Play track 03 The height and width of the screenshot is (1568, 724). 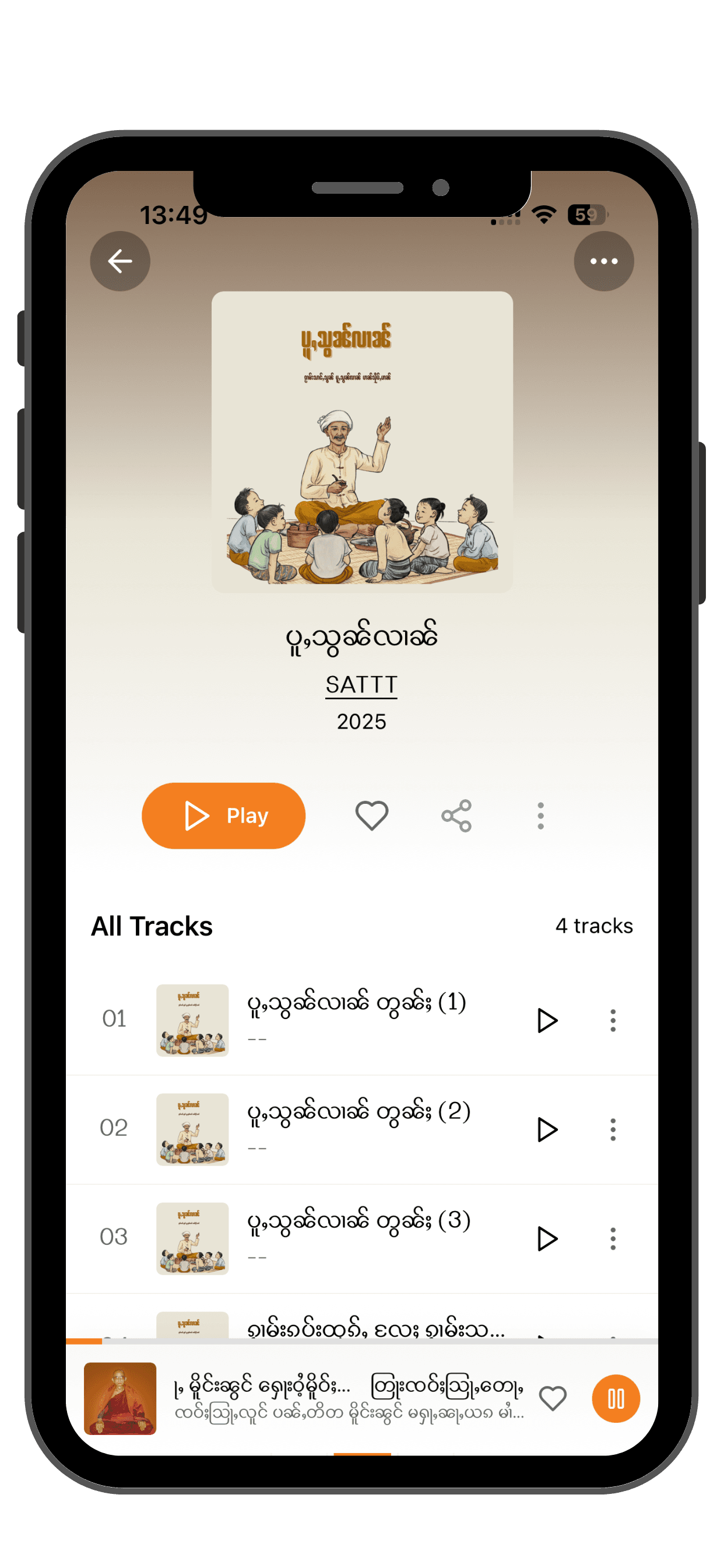point(547,1238)
